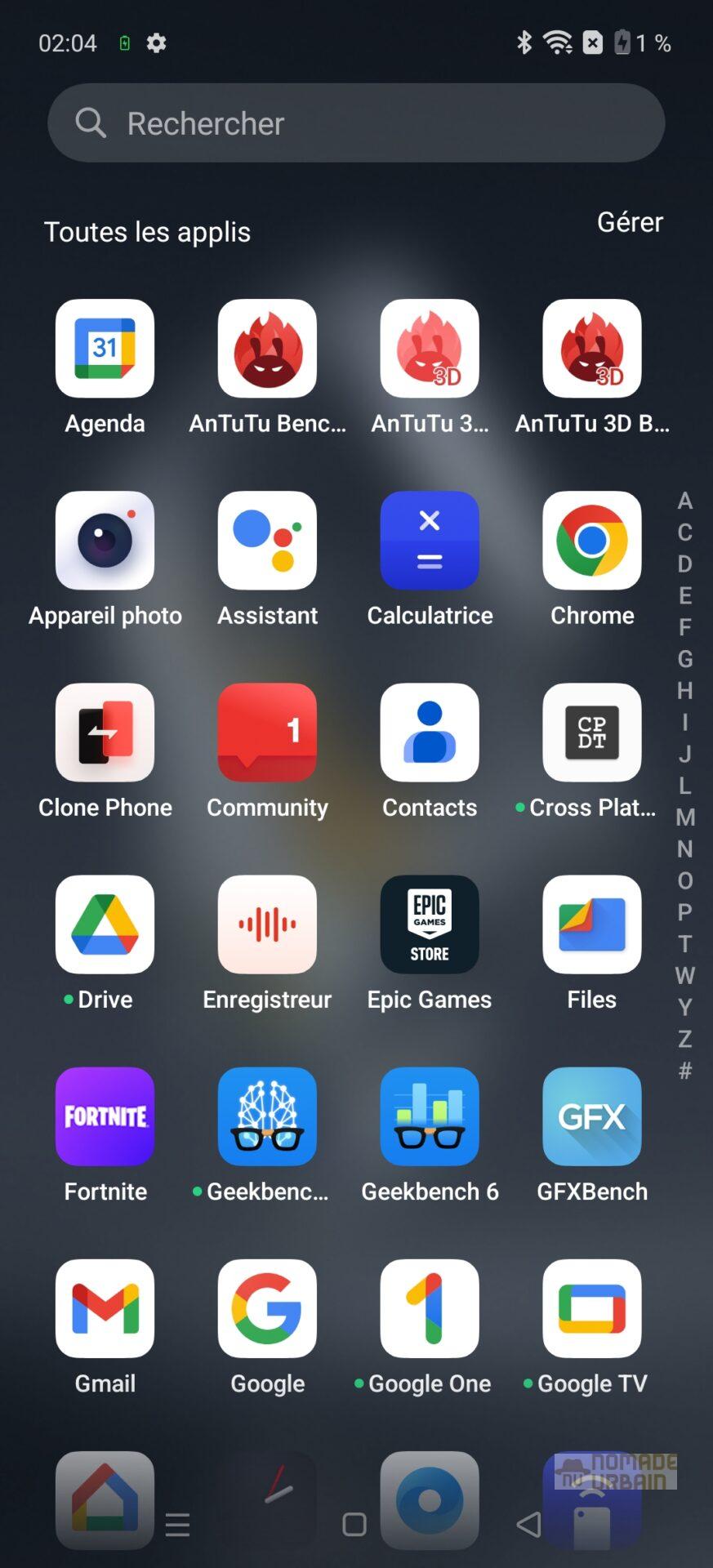
Task: Tap the Gérer button
Action: [x=629, y=222]
